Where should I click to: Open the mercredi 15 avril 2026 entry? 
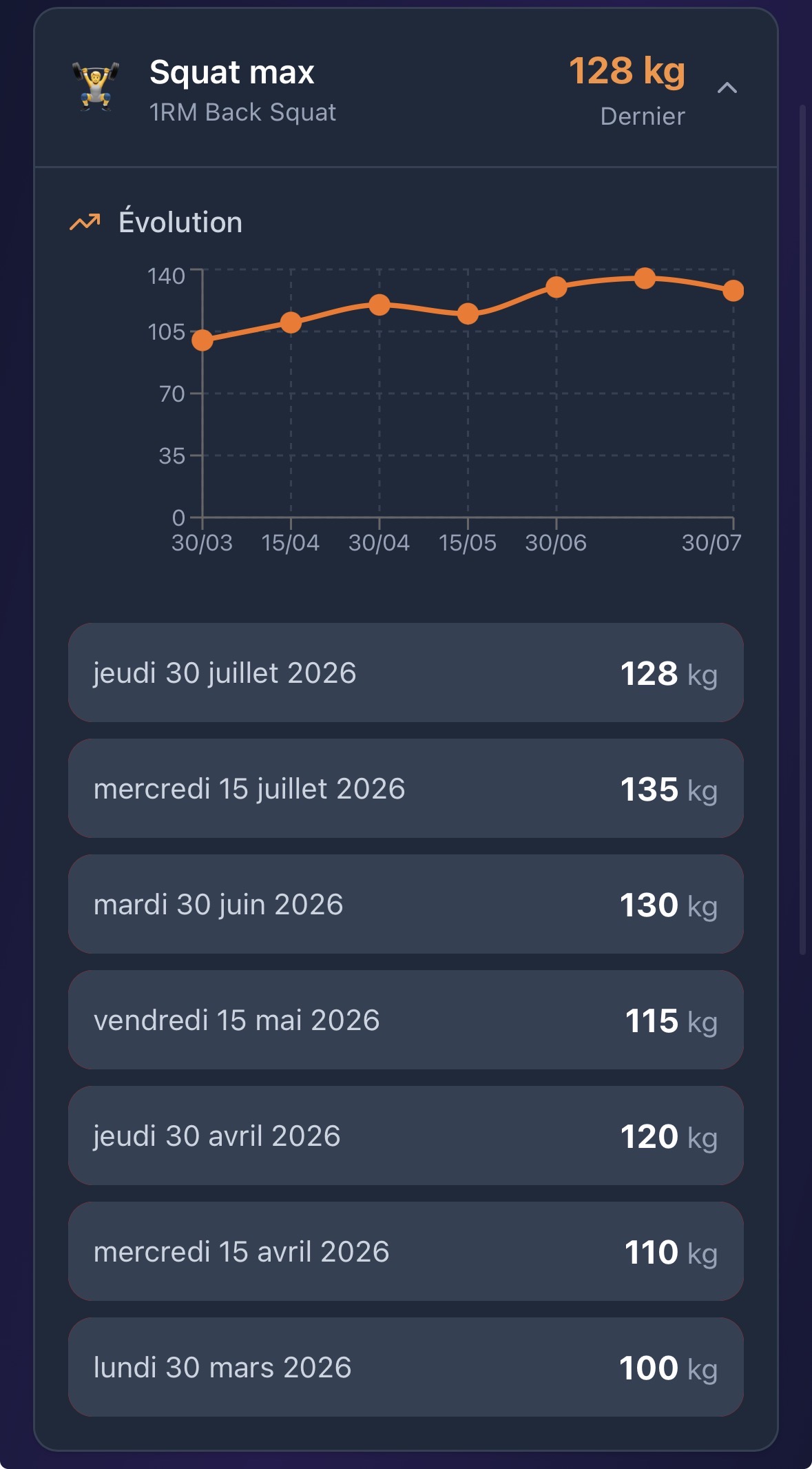click(406, 1251)
